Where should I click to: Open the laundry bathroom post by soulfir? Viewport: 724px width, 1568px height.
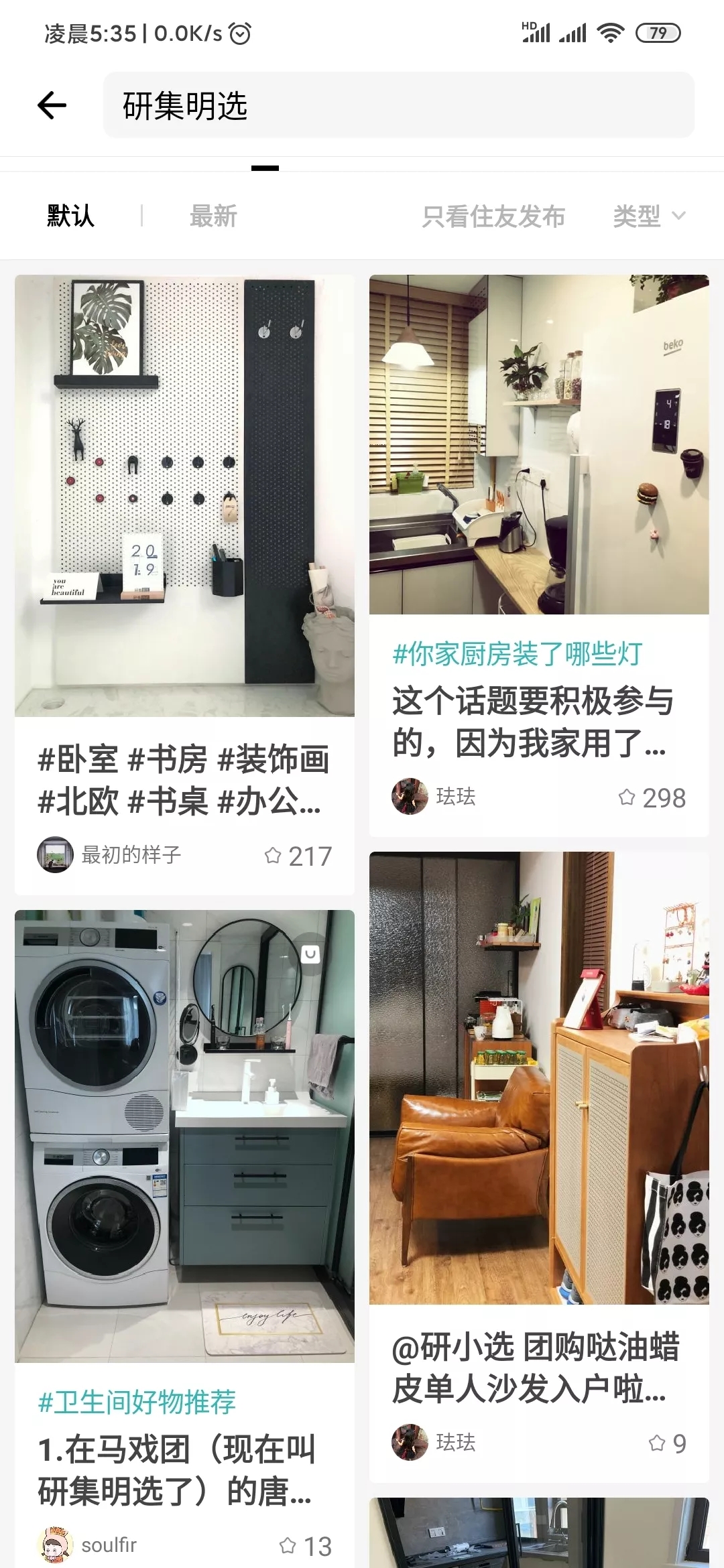point(184,1136)
